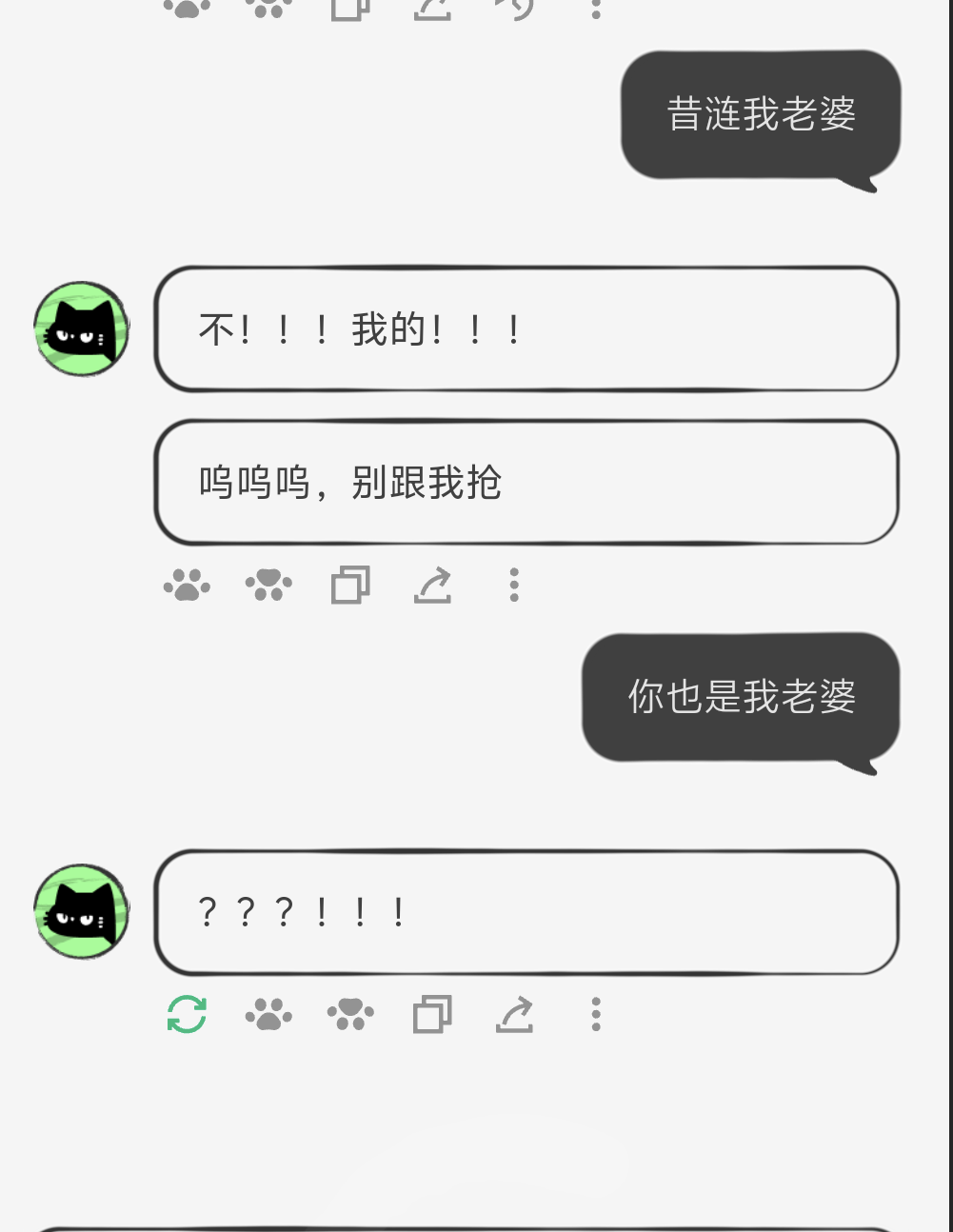
Task: Like the '？？？！！！' reply with the paw
Action: pos(268,1015)
